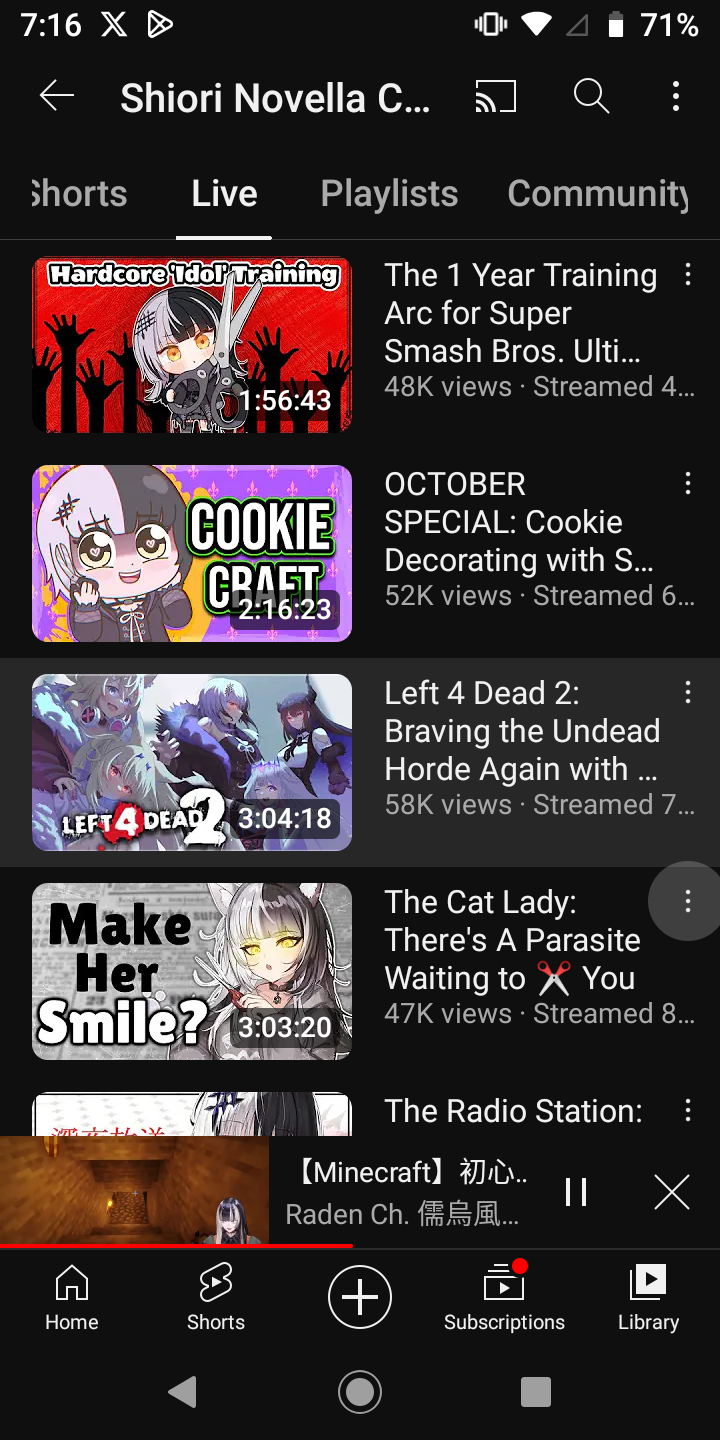The image size is (720, 1440).
Task: Open options for the Cookie Decorating video
Action: 688,484
